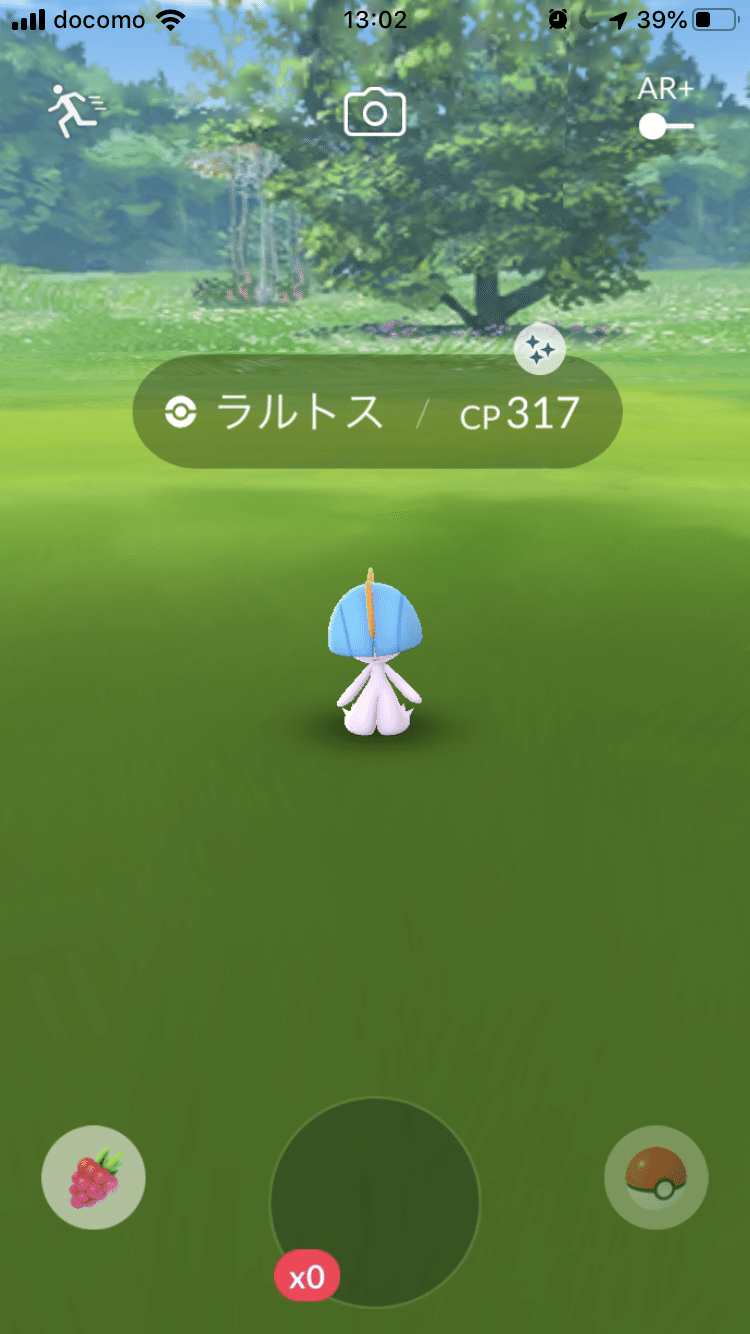Open the camera to photograph Ralts

(x=375, y=112)
